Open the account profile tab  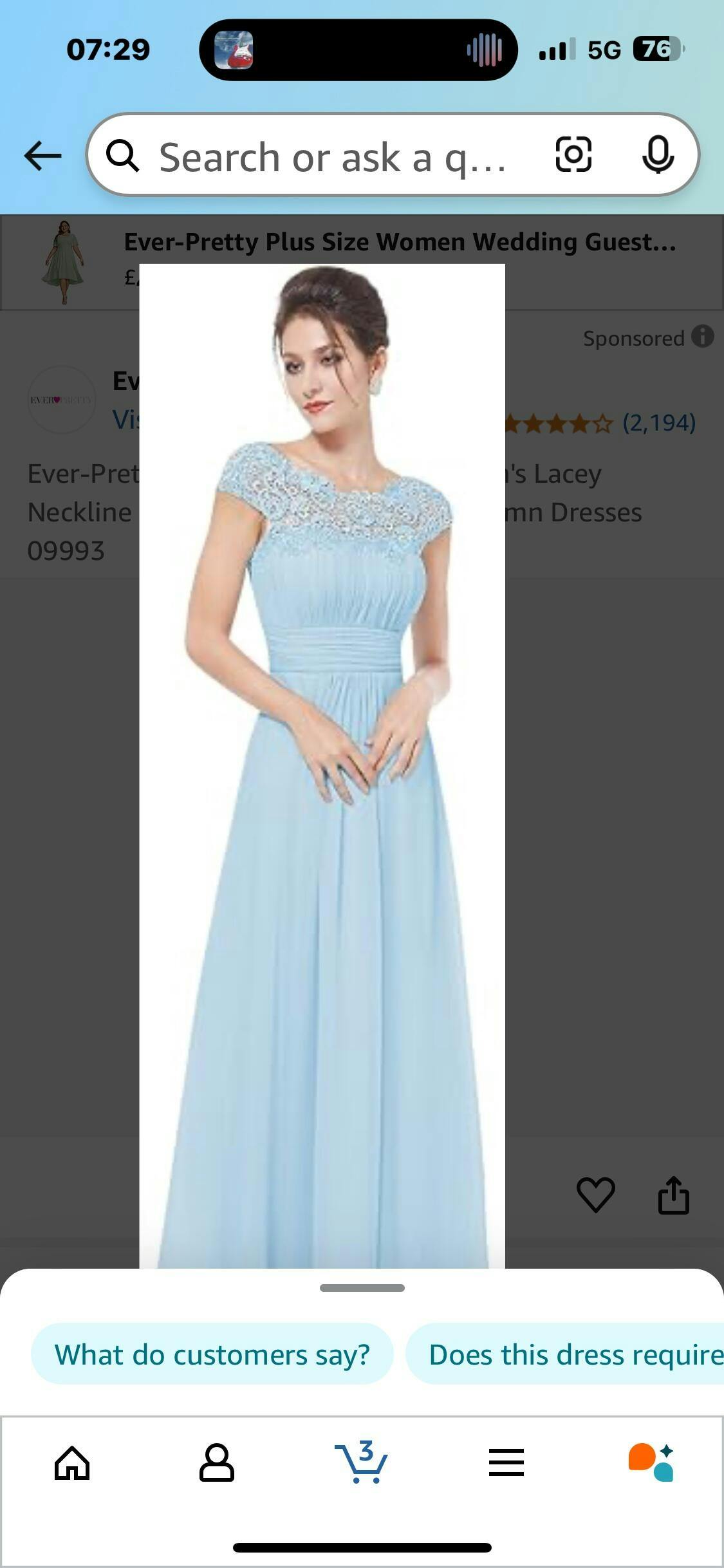tap(217, 1463)
